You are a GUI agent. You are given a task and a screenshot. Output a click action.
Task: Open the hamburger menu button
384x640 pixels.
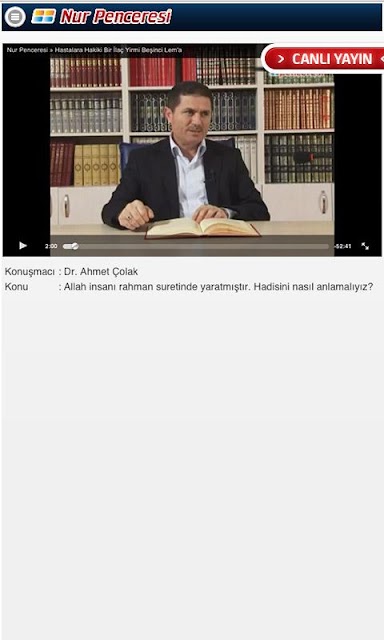[x=15, y=17]
